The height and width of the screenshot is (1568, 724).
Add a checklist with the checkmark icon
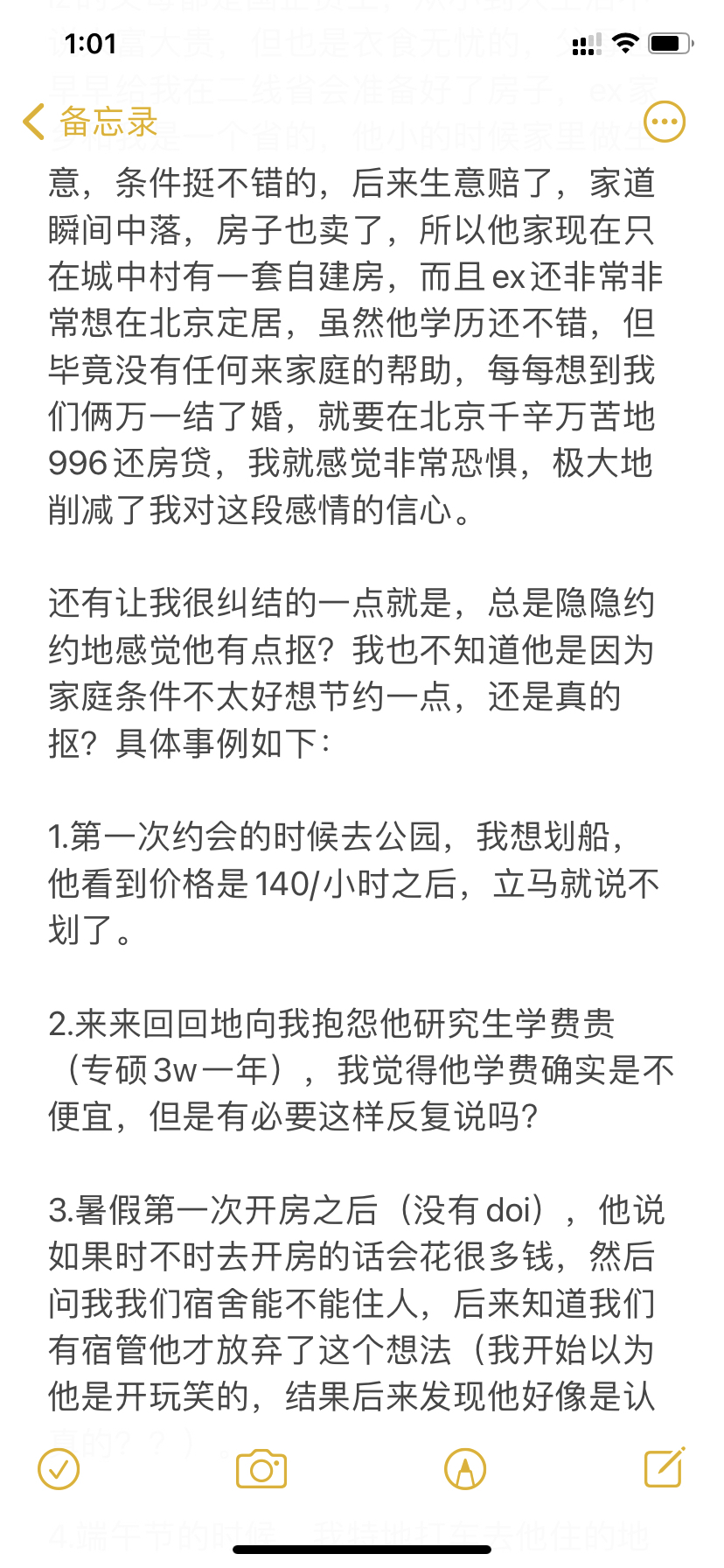click(x=59, y=1469)
